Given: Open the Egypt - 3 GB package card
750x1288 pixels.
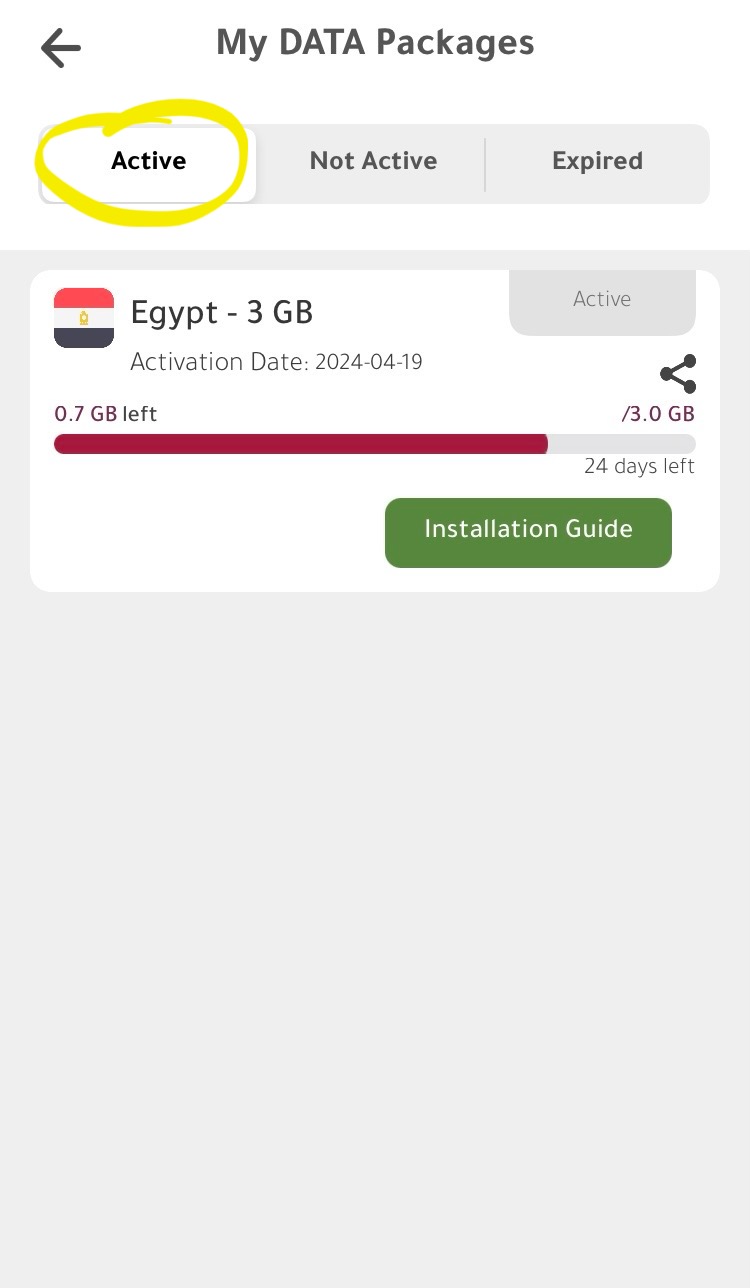Looking at the screenshot, I should click(375, 431).
